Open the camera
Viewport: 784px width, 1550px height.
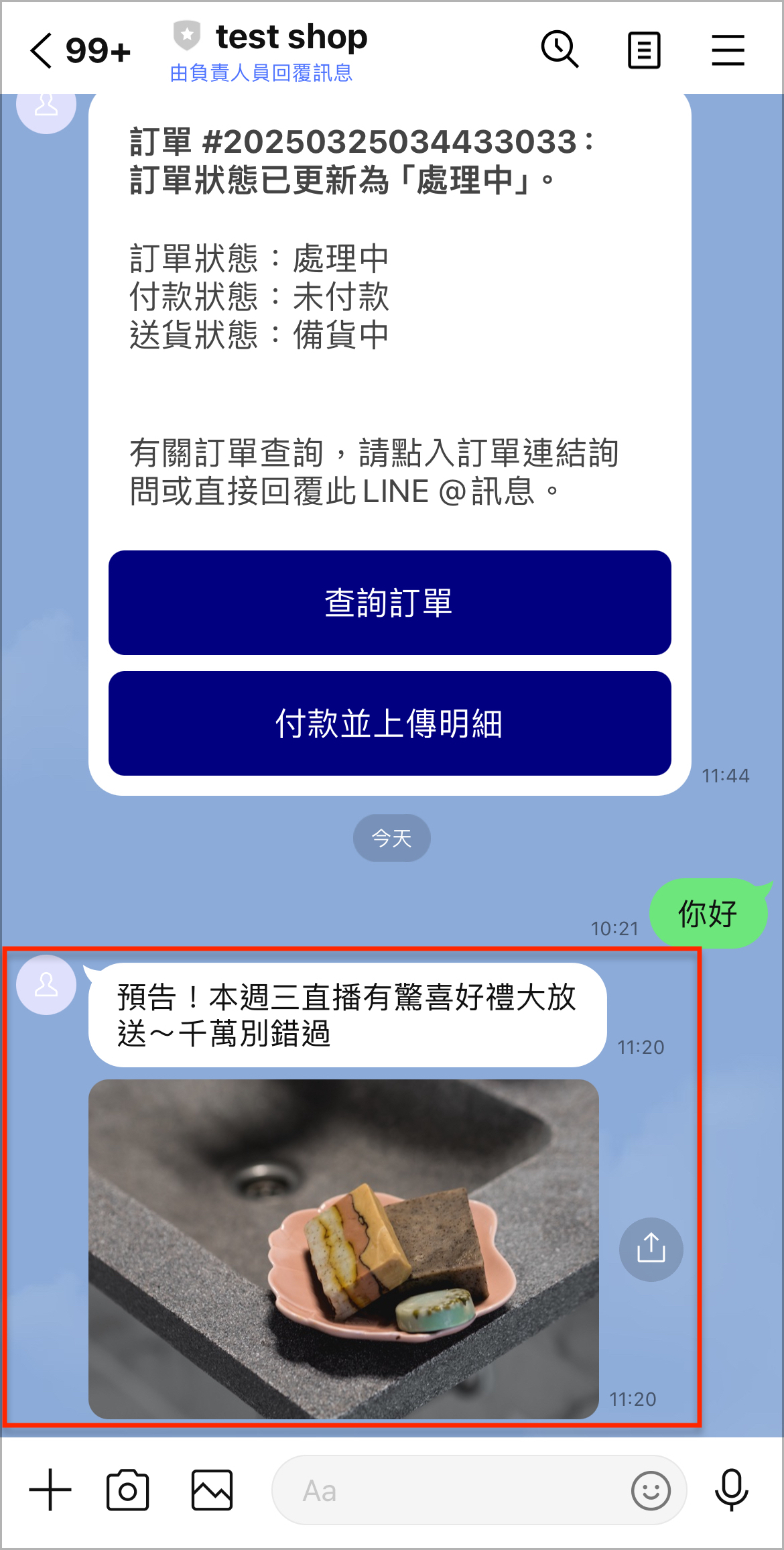click(x=127, y=1490)
